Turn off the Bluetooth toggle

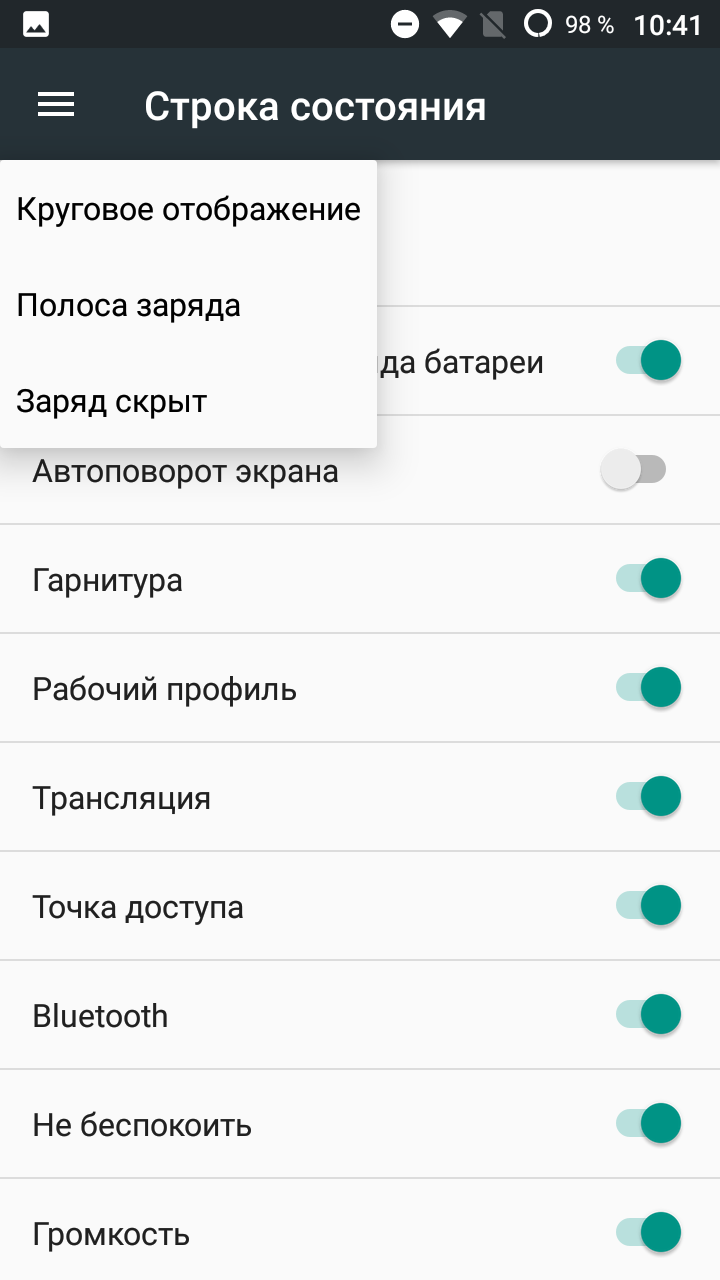(648, 1015)
